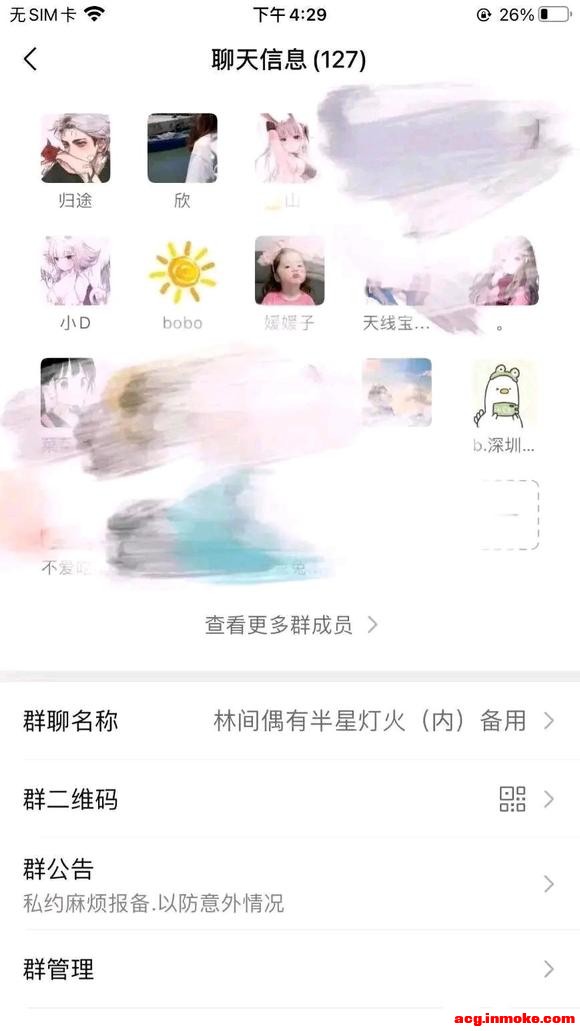Open the 群公告 announcement
The image size is (580, 1031).
click(290, 884)
